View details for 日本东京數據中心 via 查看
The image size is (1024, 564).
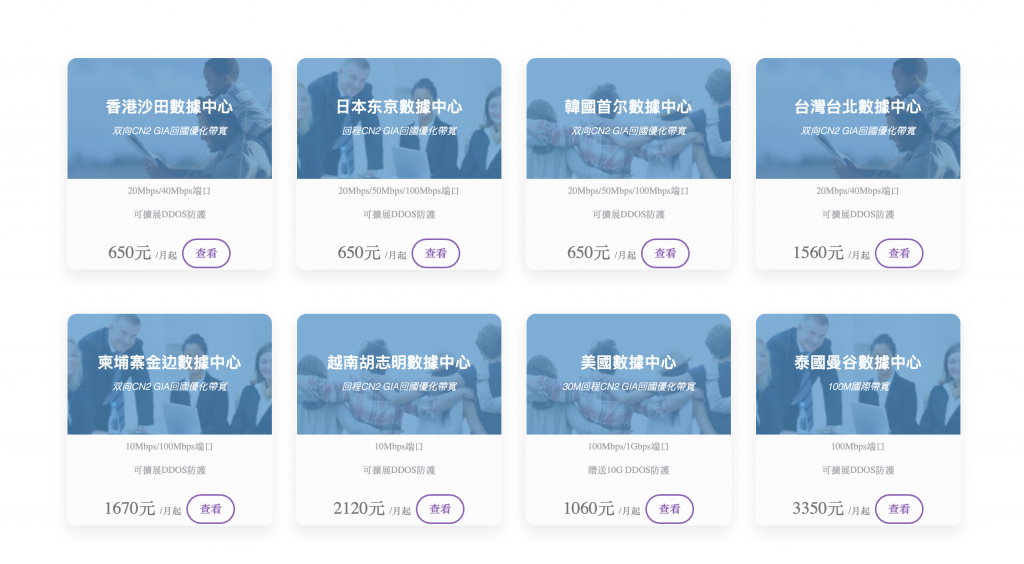(x=436, y=254)
